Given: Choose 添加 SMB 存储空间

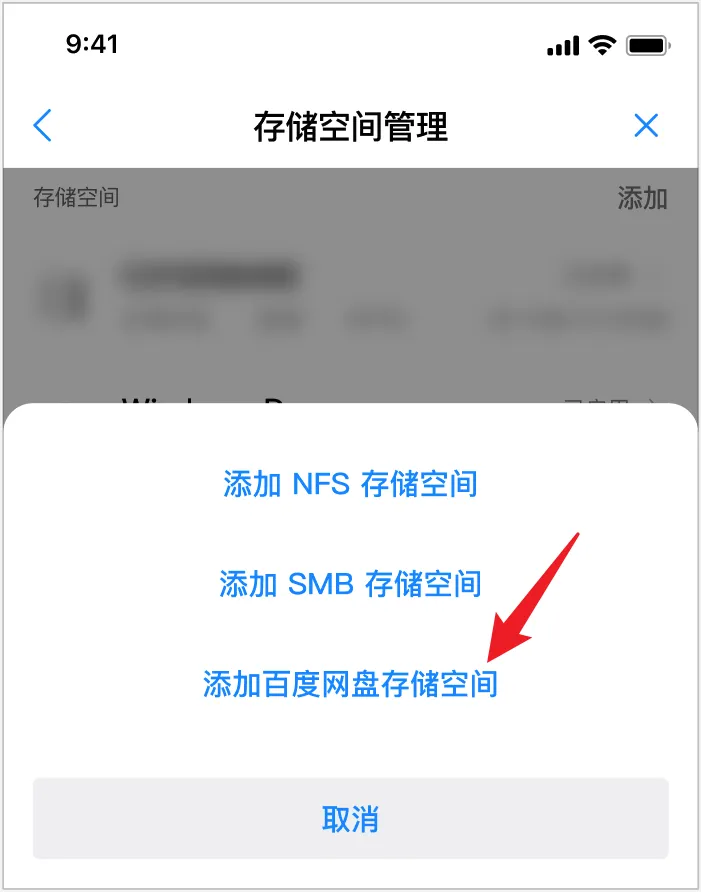Looking at the screenshot, I should (x=350, y=584).
